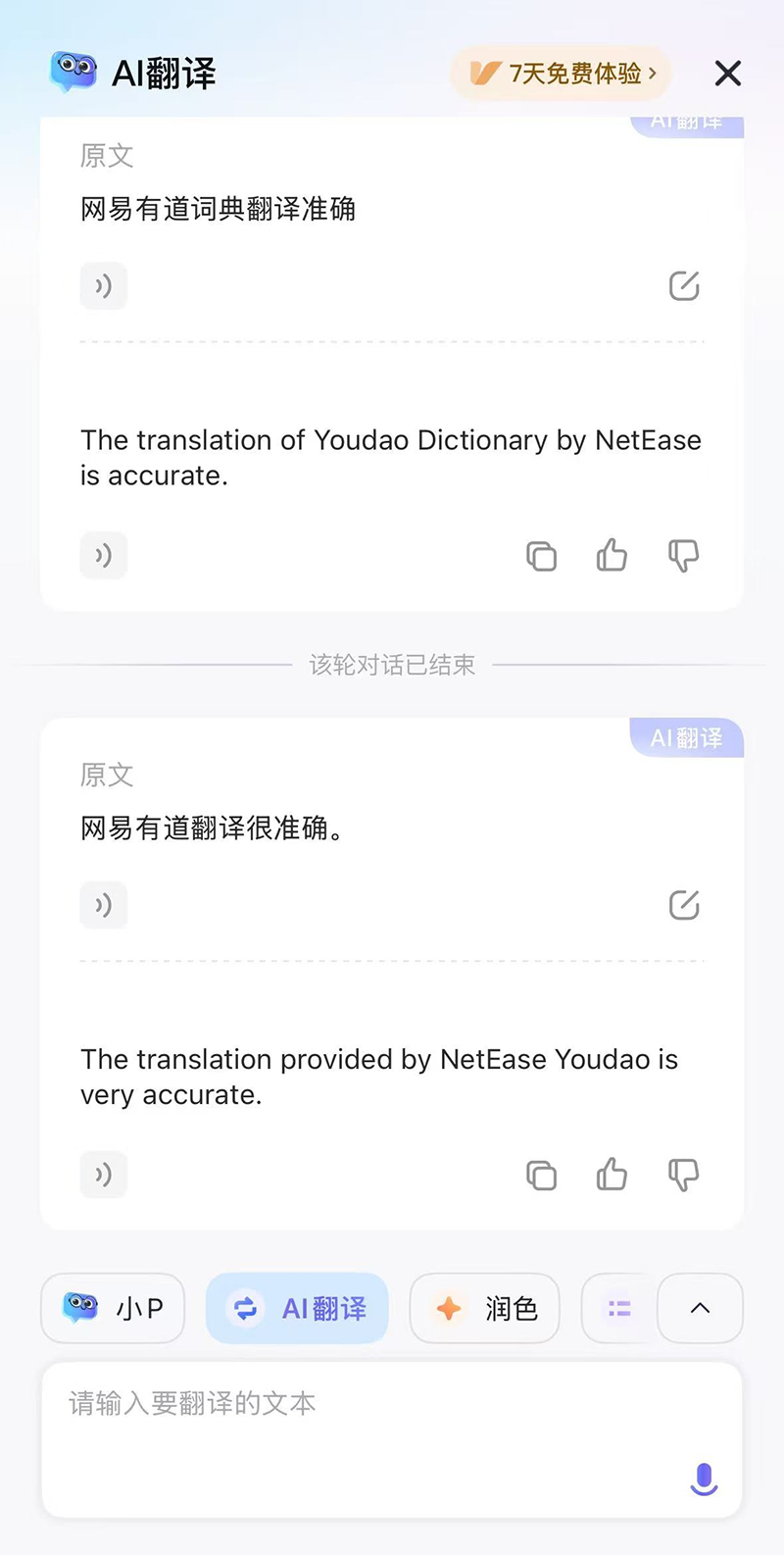Like the Youdao Dictionary translation

(612, 556)
